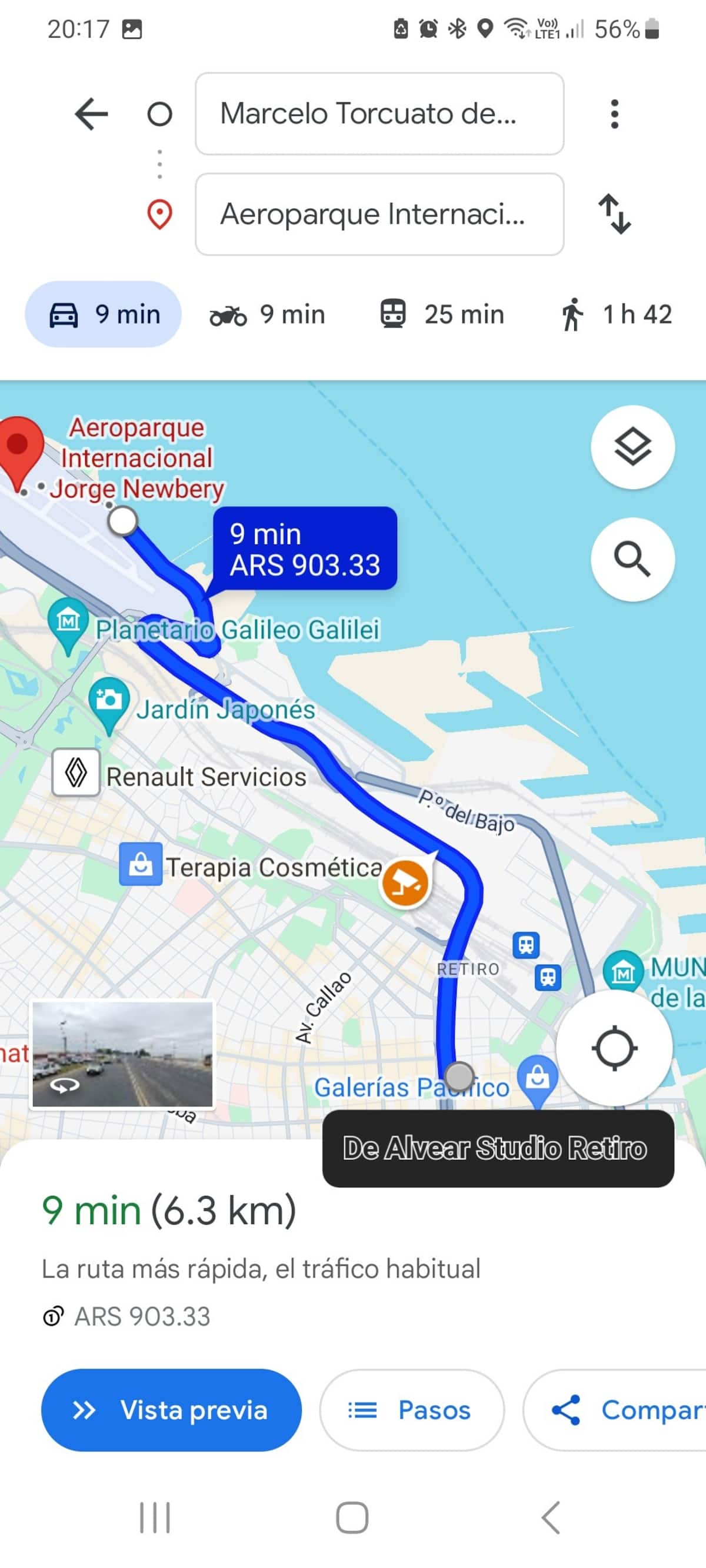This screenshot has height=1568, width=706.
Task: Tap the Planetario Galileo Galilei marker
Action: [x=68, y=622]
